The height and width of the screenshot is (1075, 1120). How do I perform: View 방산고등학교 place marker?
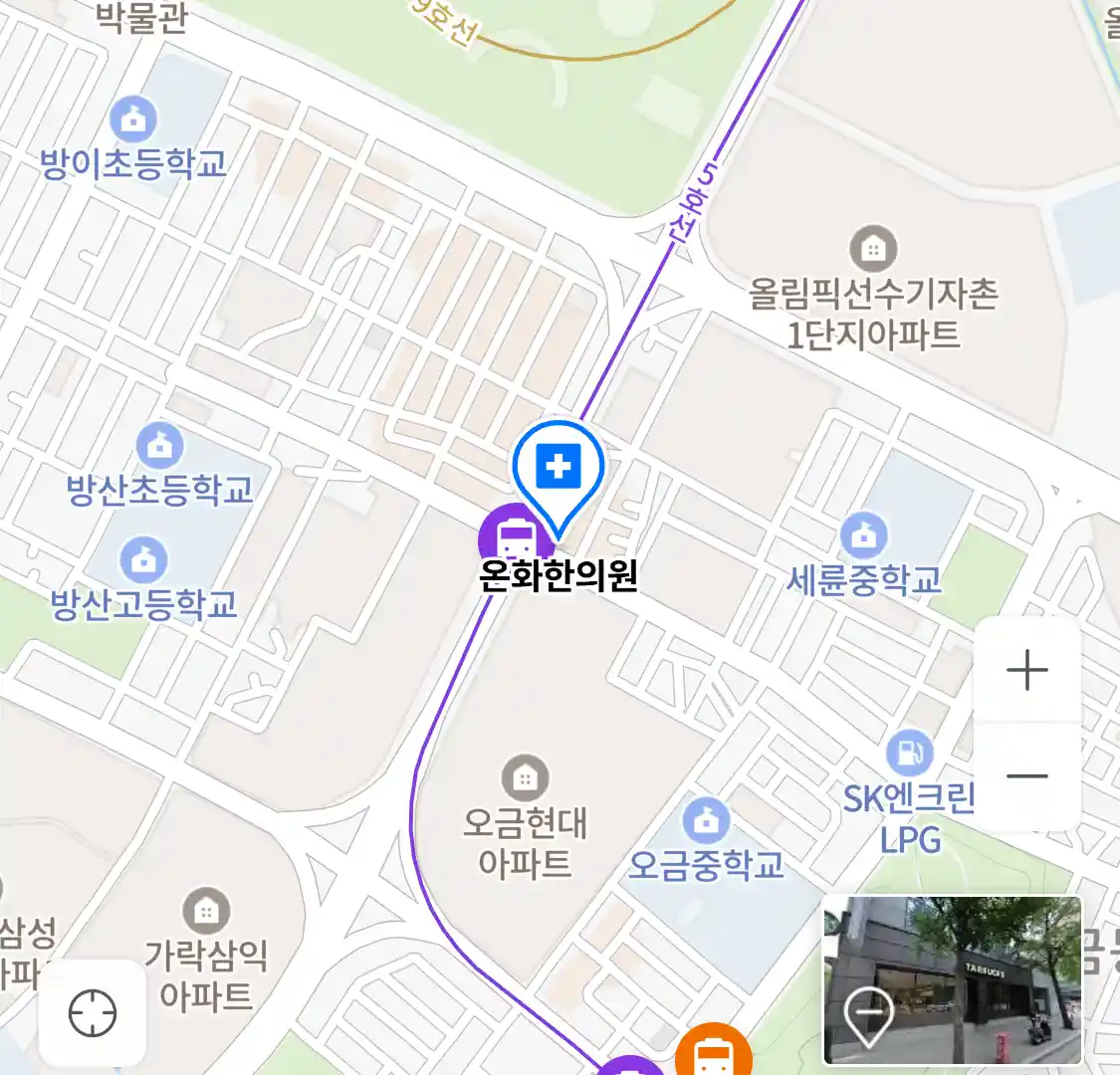click(x=144, y=560)
